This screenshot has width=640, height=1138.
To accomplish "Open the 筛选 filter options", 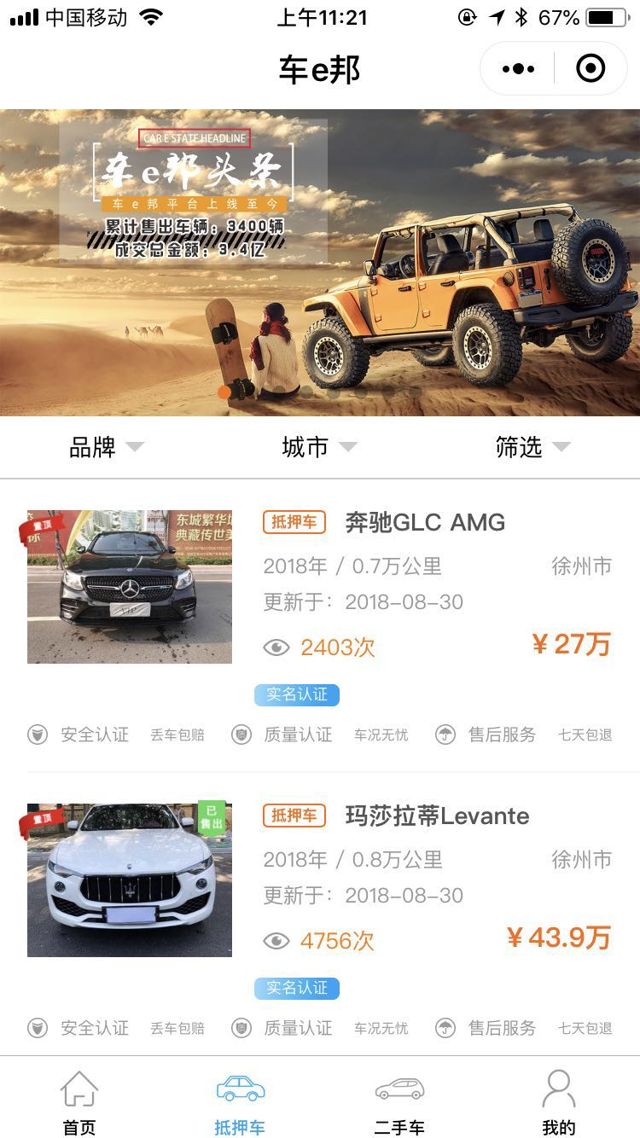I will [x=532, y=447].
